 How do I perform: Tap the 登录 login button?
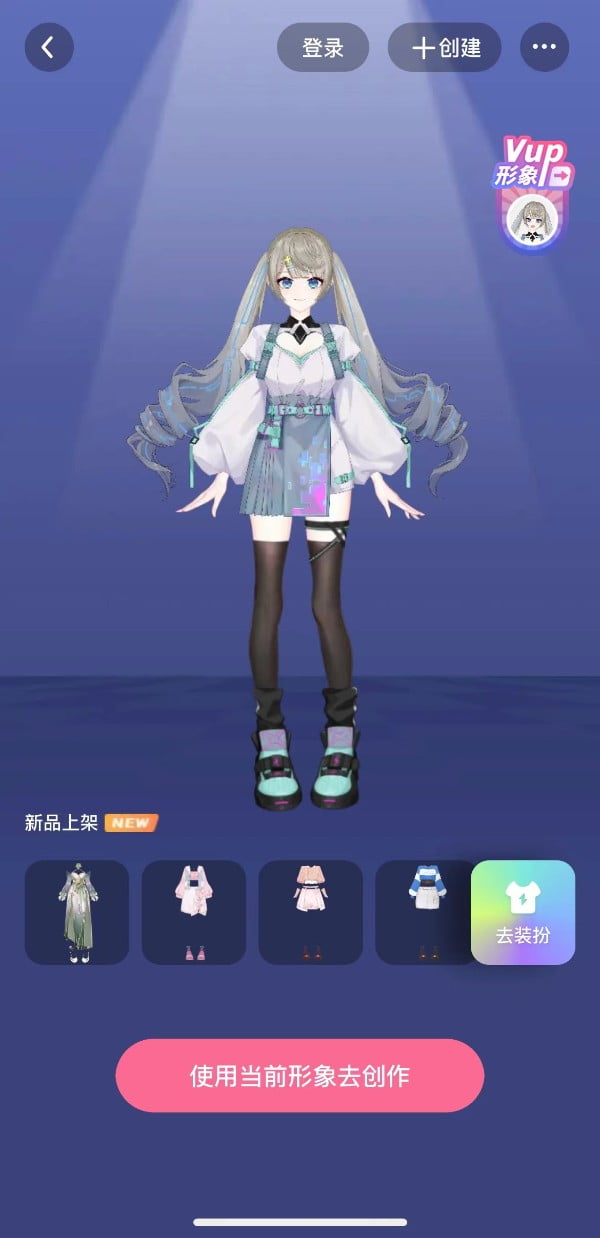(323, 47)
